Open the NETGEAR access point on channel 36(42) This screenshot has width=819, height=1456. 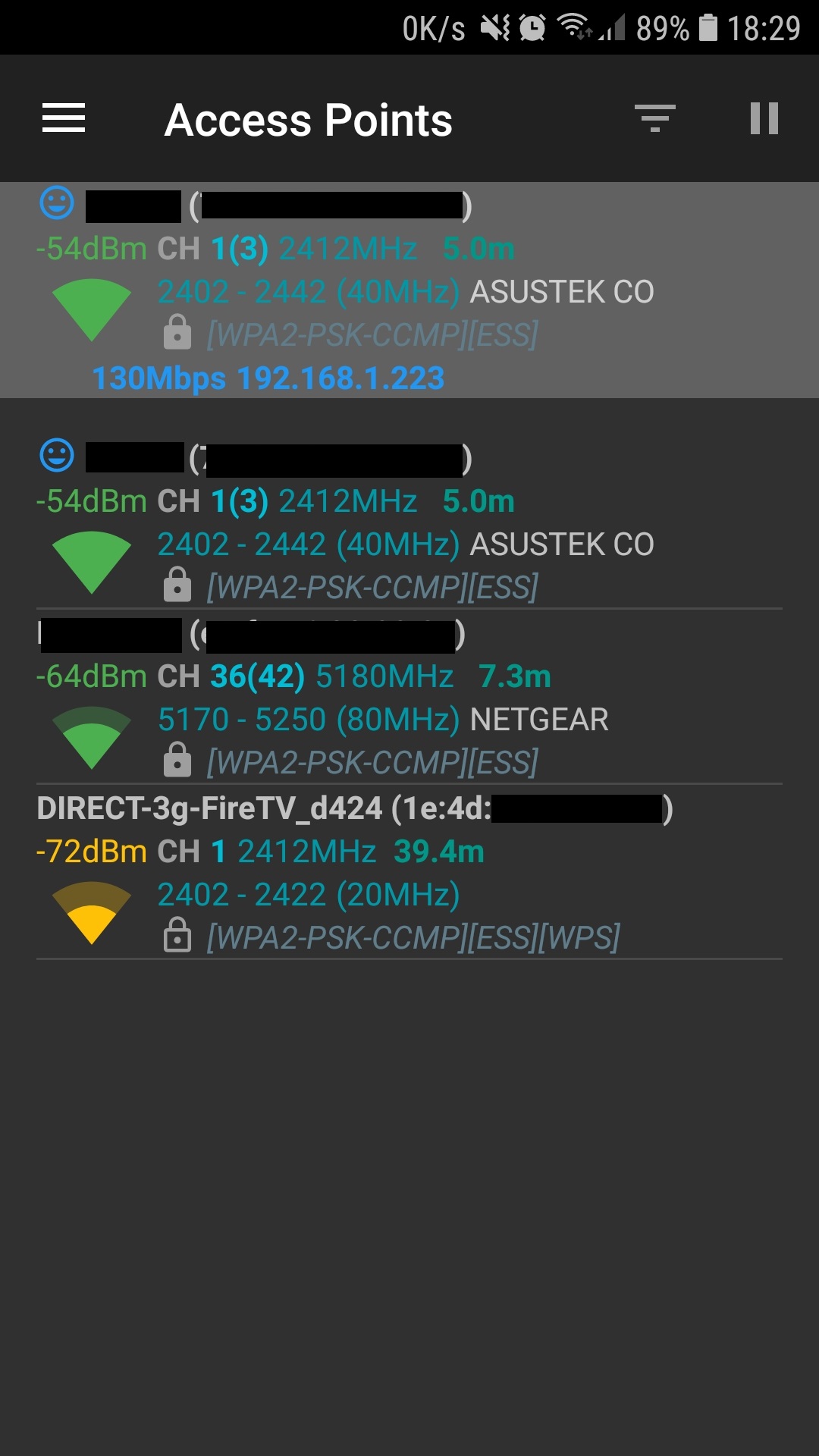409,697
